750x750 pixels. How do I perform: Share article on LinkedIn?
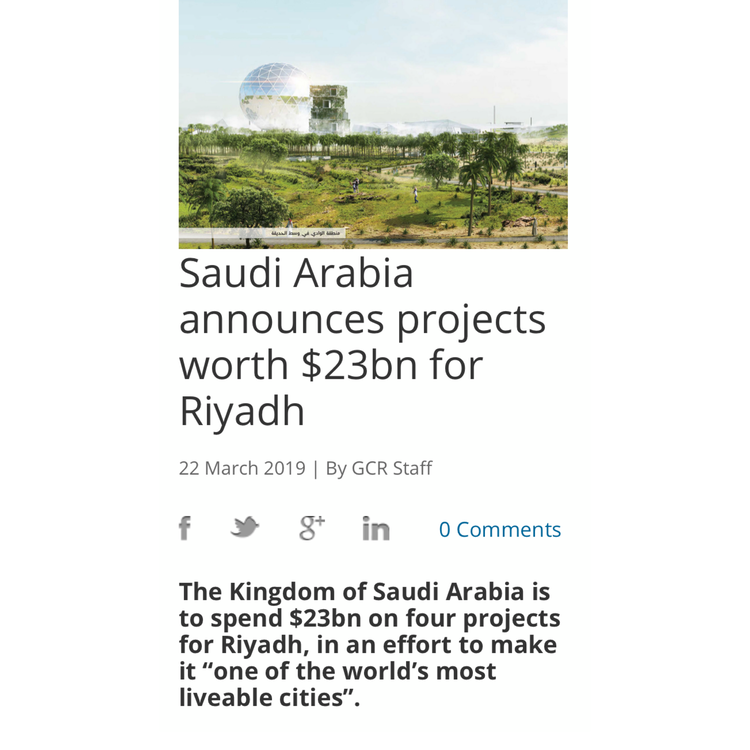(x=376, y=529)
